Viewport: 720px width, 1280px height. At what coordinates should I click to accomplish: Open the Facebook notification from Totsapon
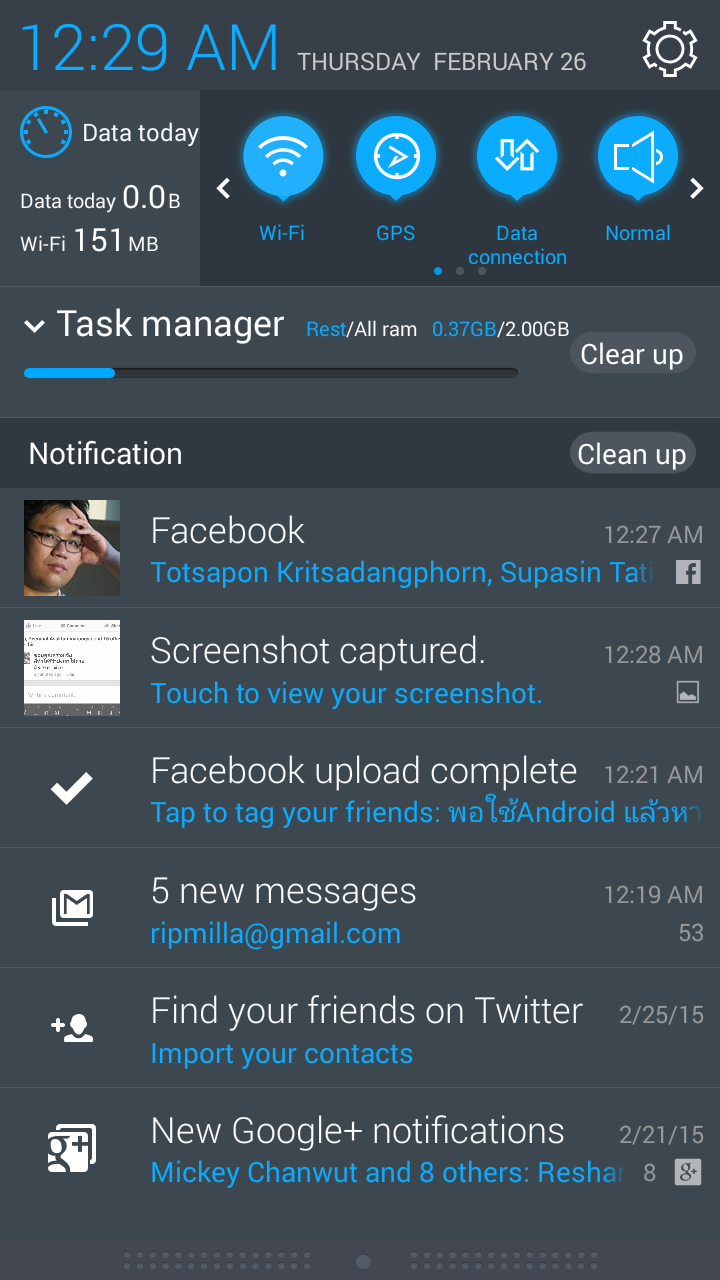click(x=360, y=548)
